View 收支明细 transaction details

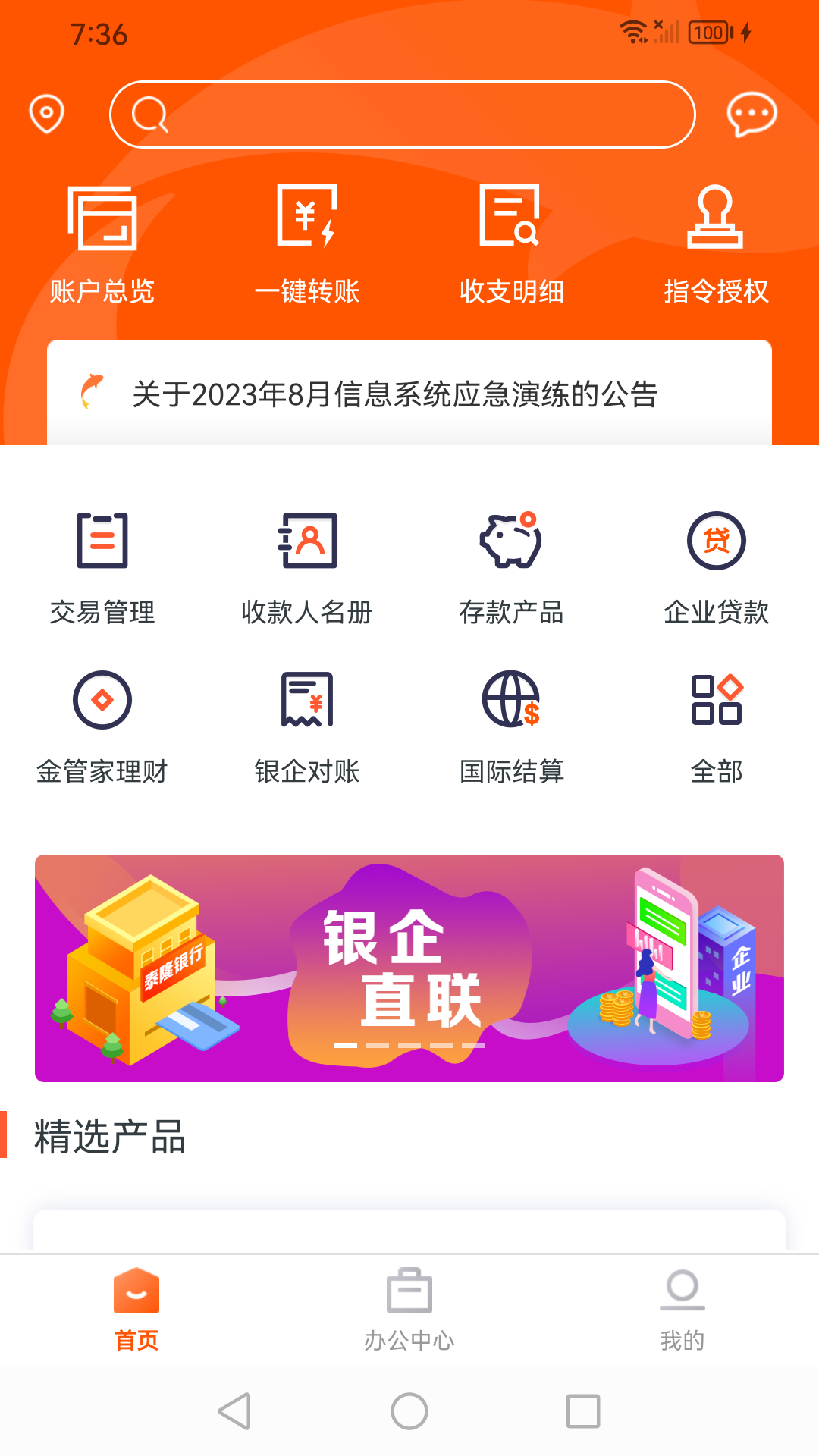click(512, 244)
